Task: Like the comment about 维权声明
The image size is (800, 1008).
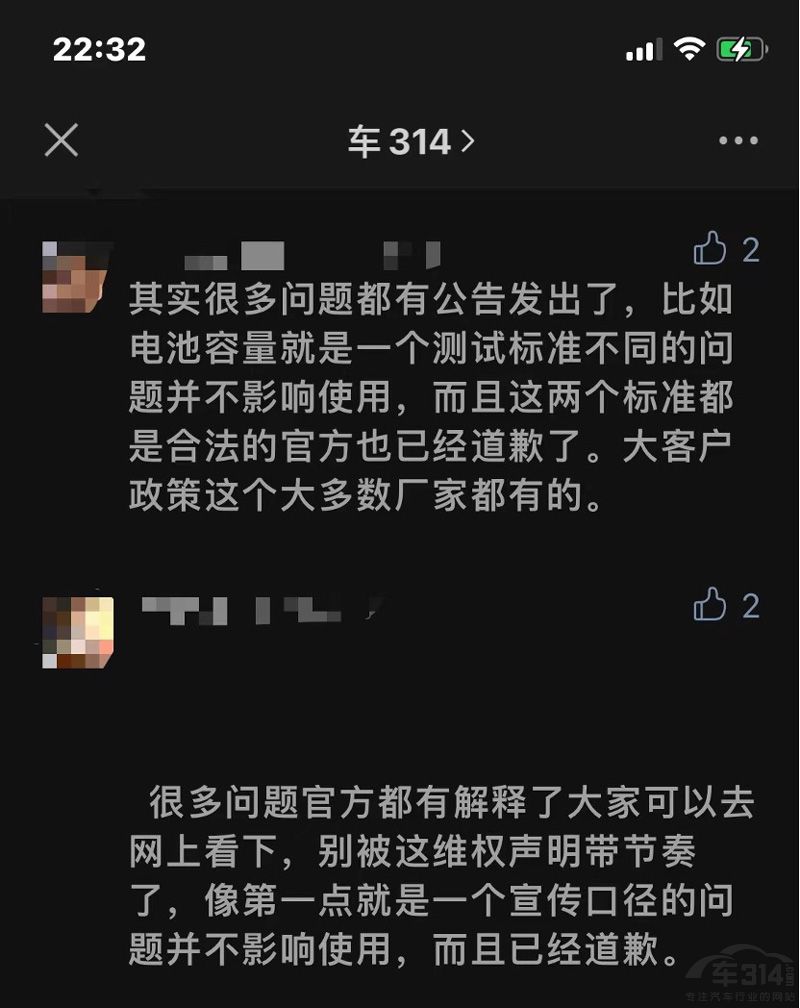Action: [x=711, y=604]
